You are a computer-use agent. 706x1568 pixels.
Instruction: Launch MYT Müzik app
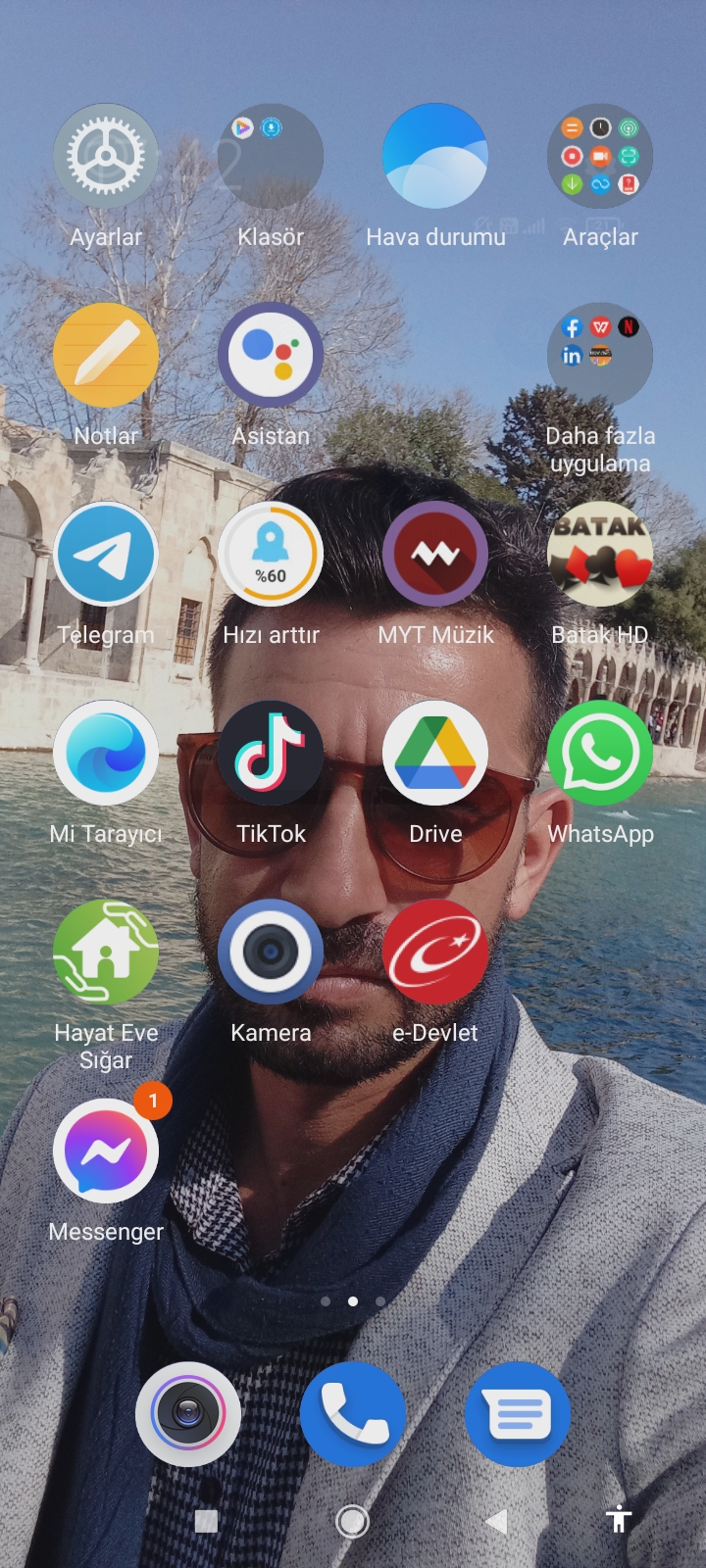click(435, 555)
